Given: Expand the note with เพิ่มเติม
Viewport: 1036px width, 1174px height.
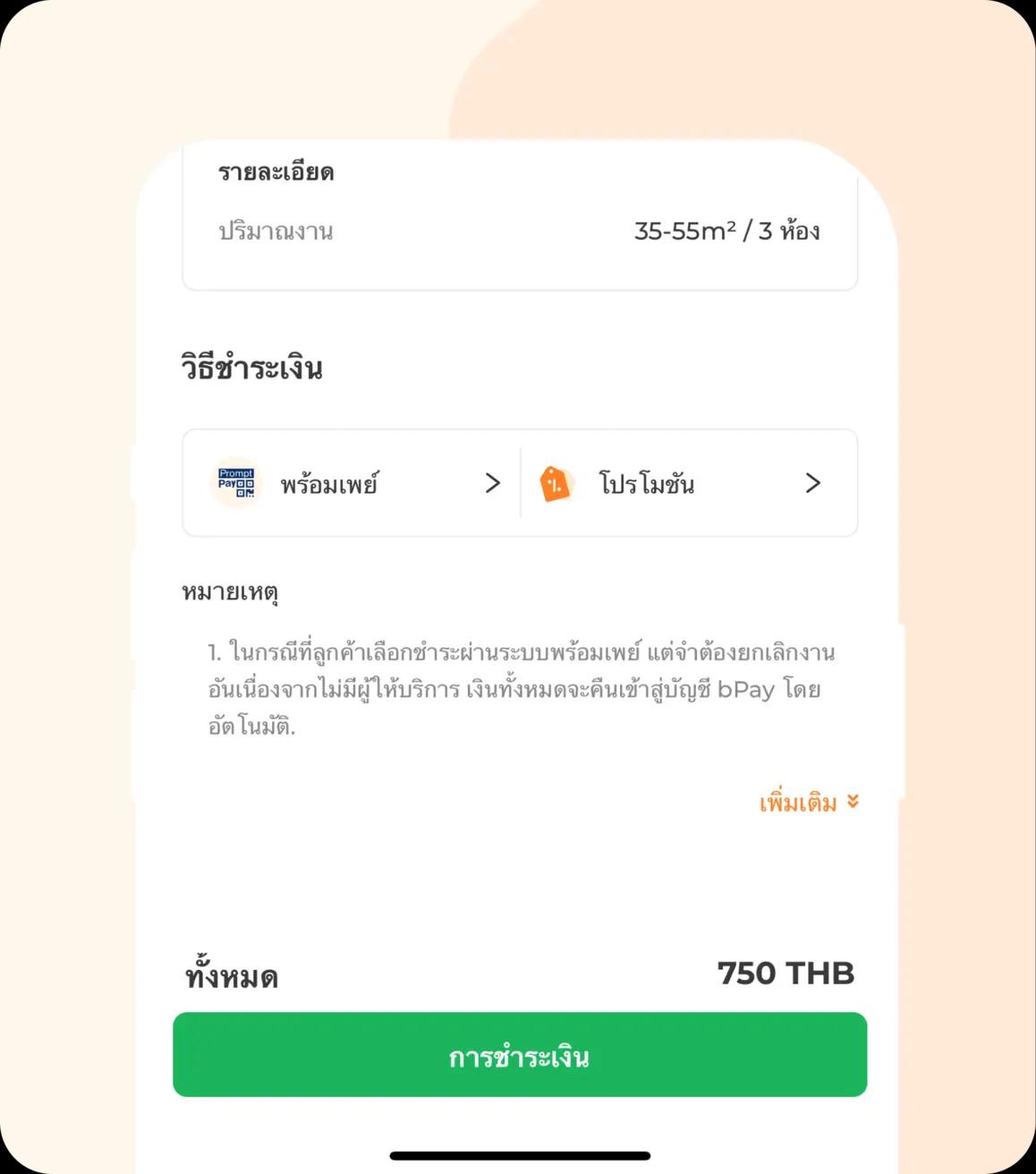Looking at the screenshot, I should pos(808,803).
